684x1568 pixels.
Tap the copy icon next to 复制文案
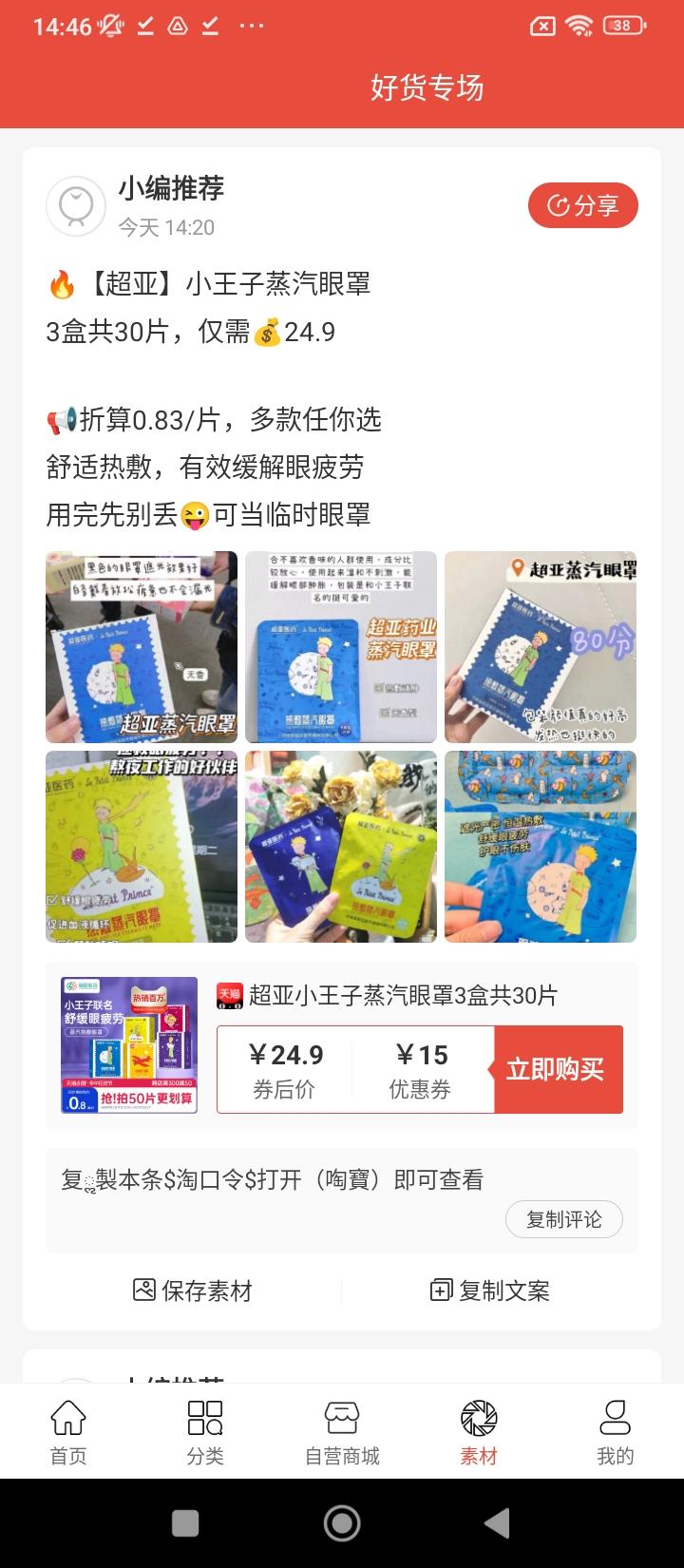[442, 1291]
